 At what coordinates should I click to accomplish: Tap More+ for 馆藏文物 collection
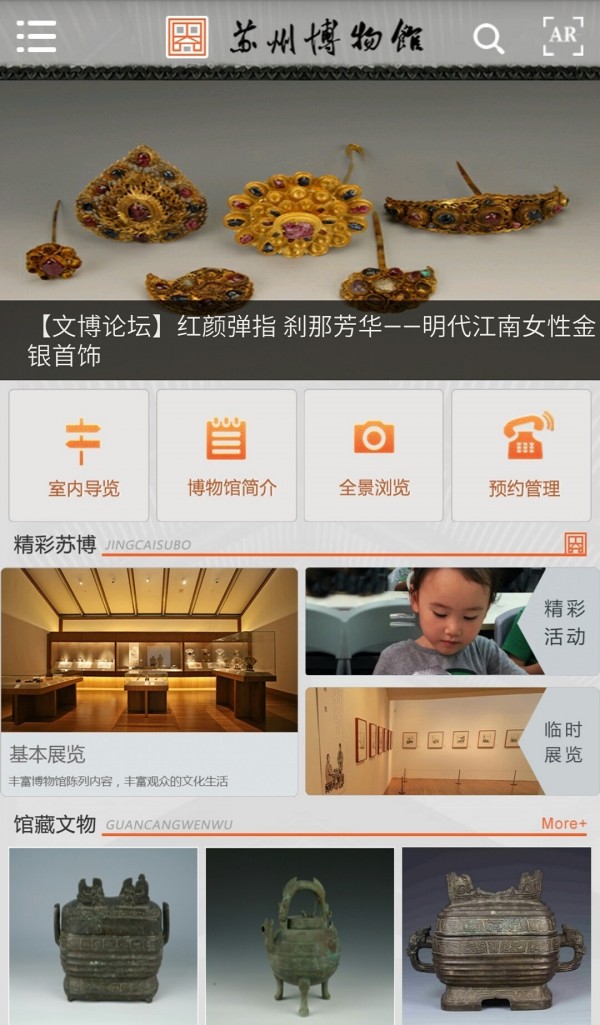click(563, 824)
